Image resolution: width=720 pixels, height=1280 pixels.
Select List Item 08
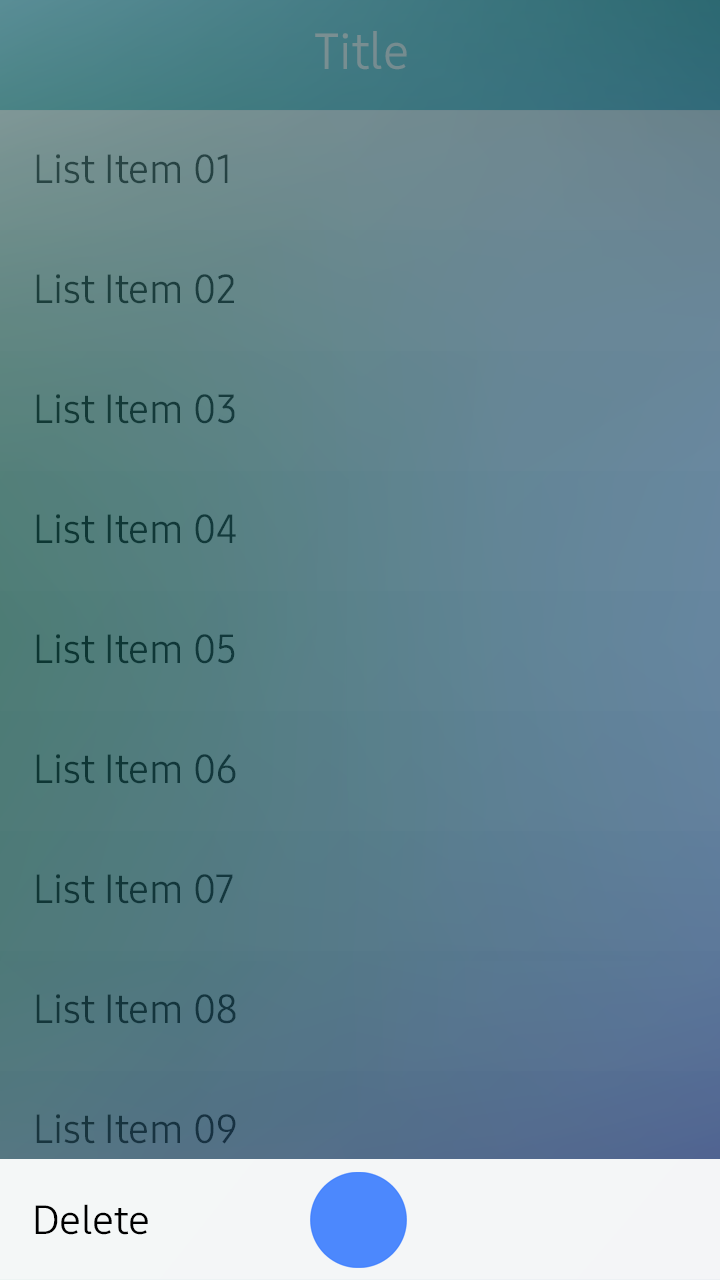[135, 1009]
